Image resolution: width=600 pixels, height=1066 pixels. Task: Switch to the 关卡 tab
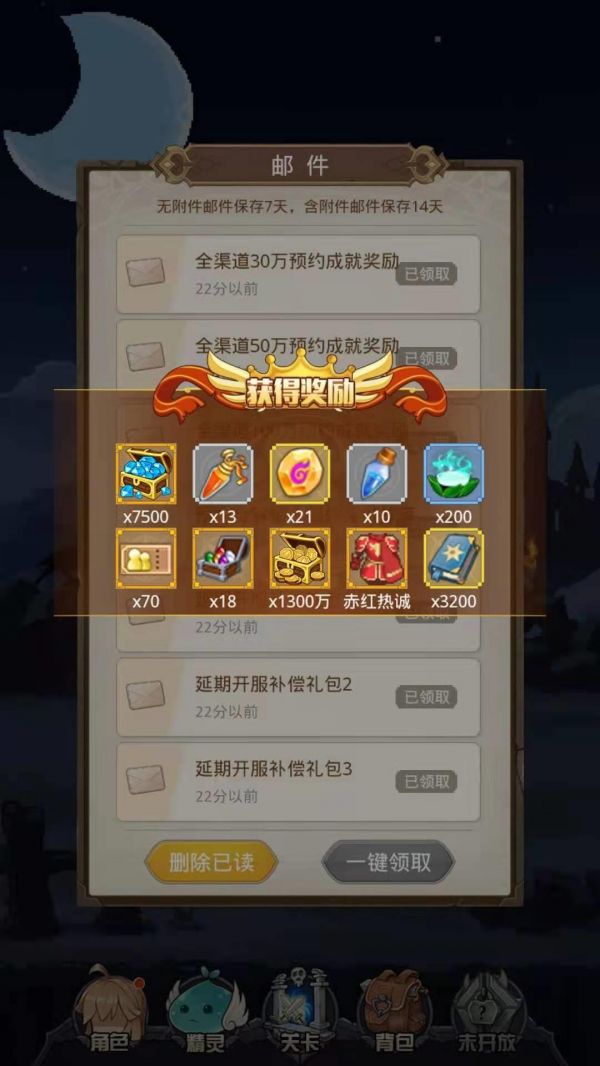click(x=300, y=1010)
